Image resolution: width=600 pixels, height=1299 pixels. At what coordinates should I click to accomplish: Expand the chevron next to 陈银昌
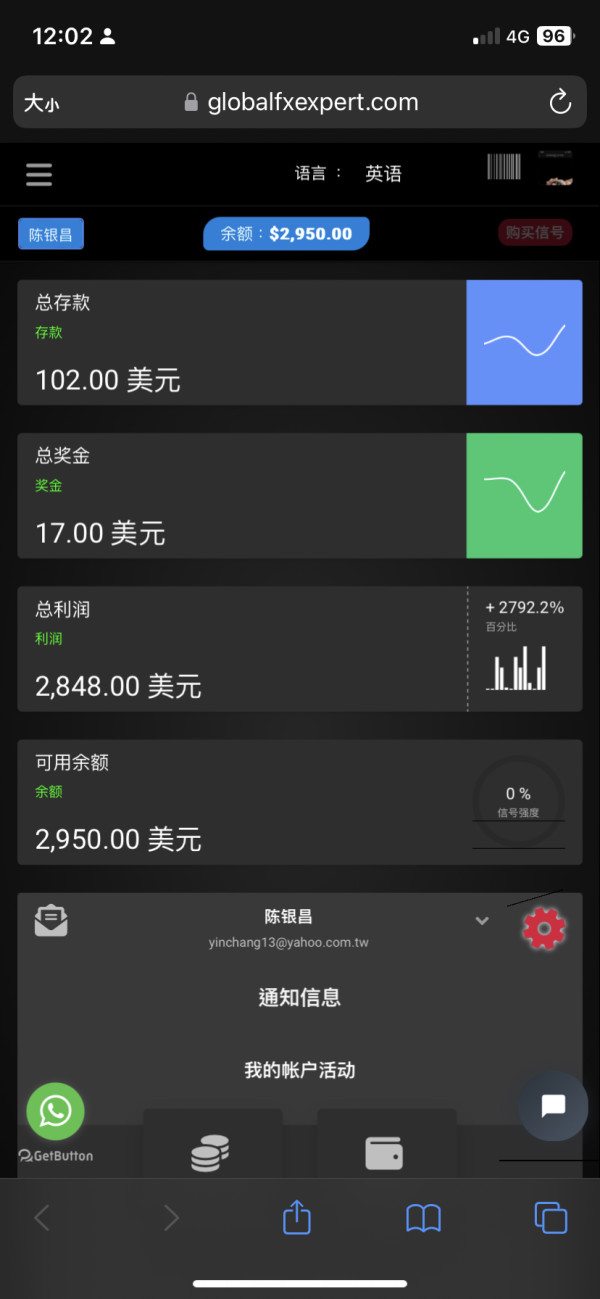482,921
